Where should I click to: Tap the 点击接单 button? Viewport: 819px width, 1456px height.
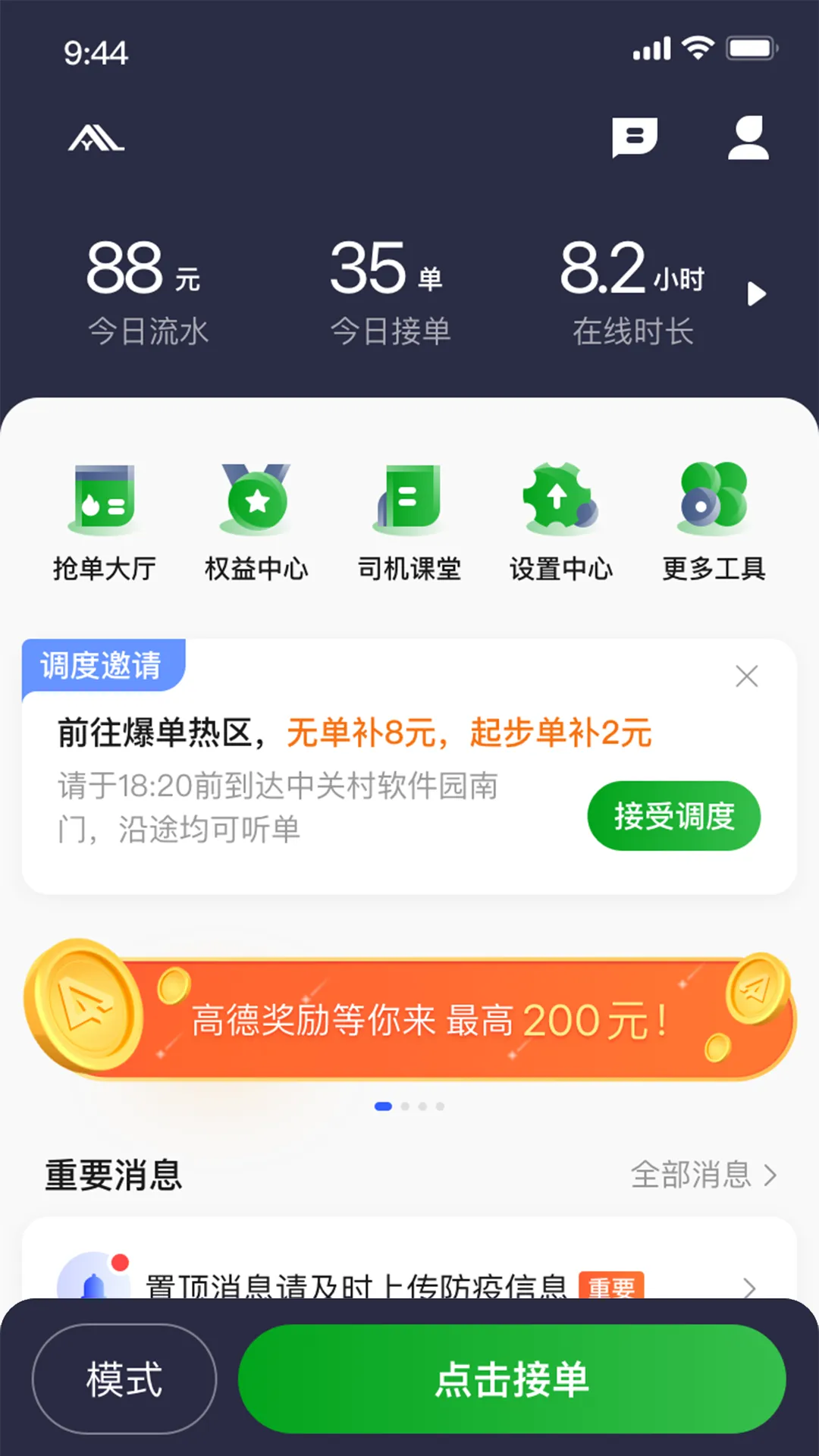(x=510, y=1380)
